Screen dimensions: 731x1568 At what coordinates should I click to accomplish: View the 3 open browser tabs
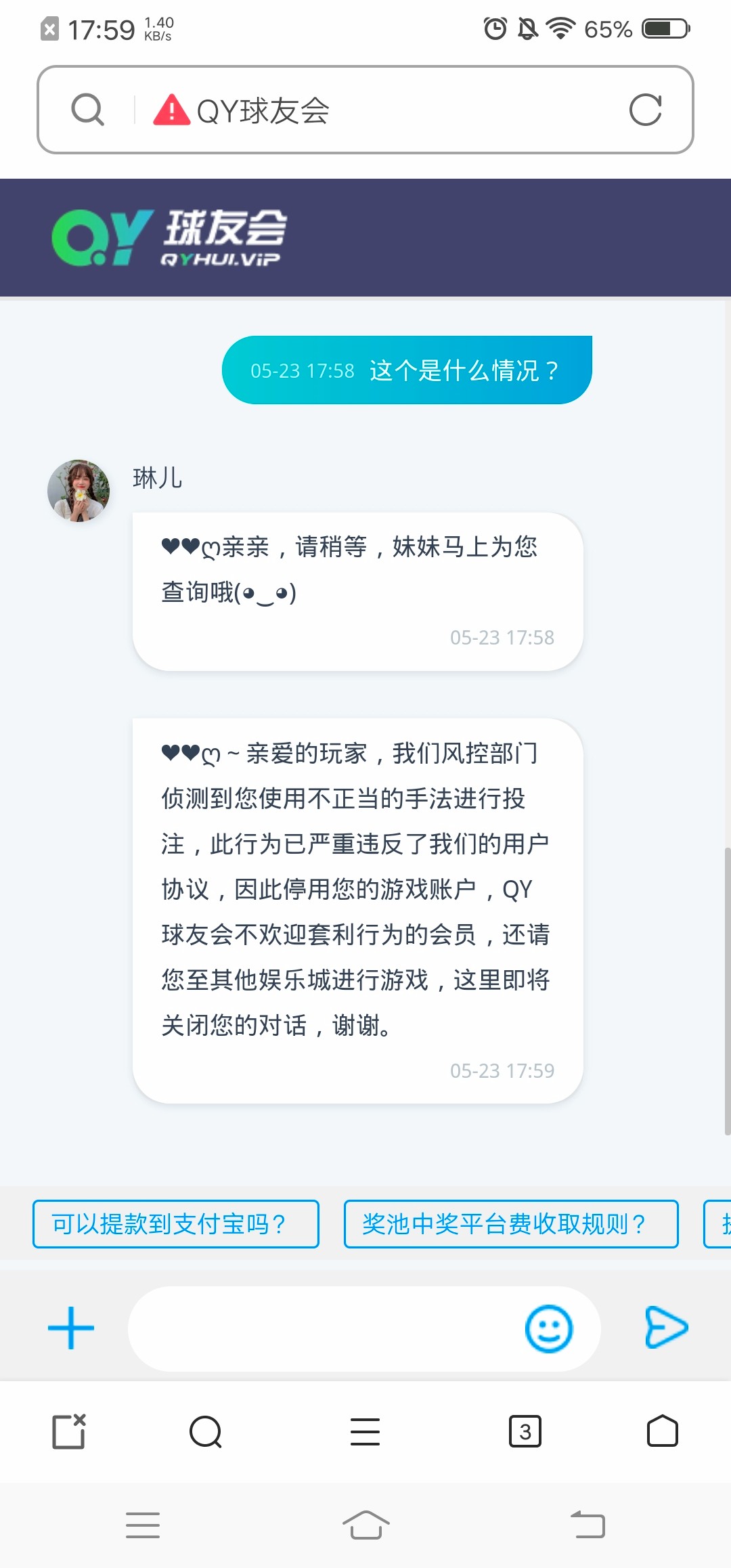[x=525, y=1432]
